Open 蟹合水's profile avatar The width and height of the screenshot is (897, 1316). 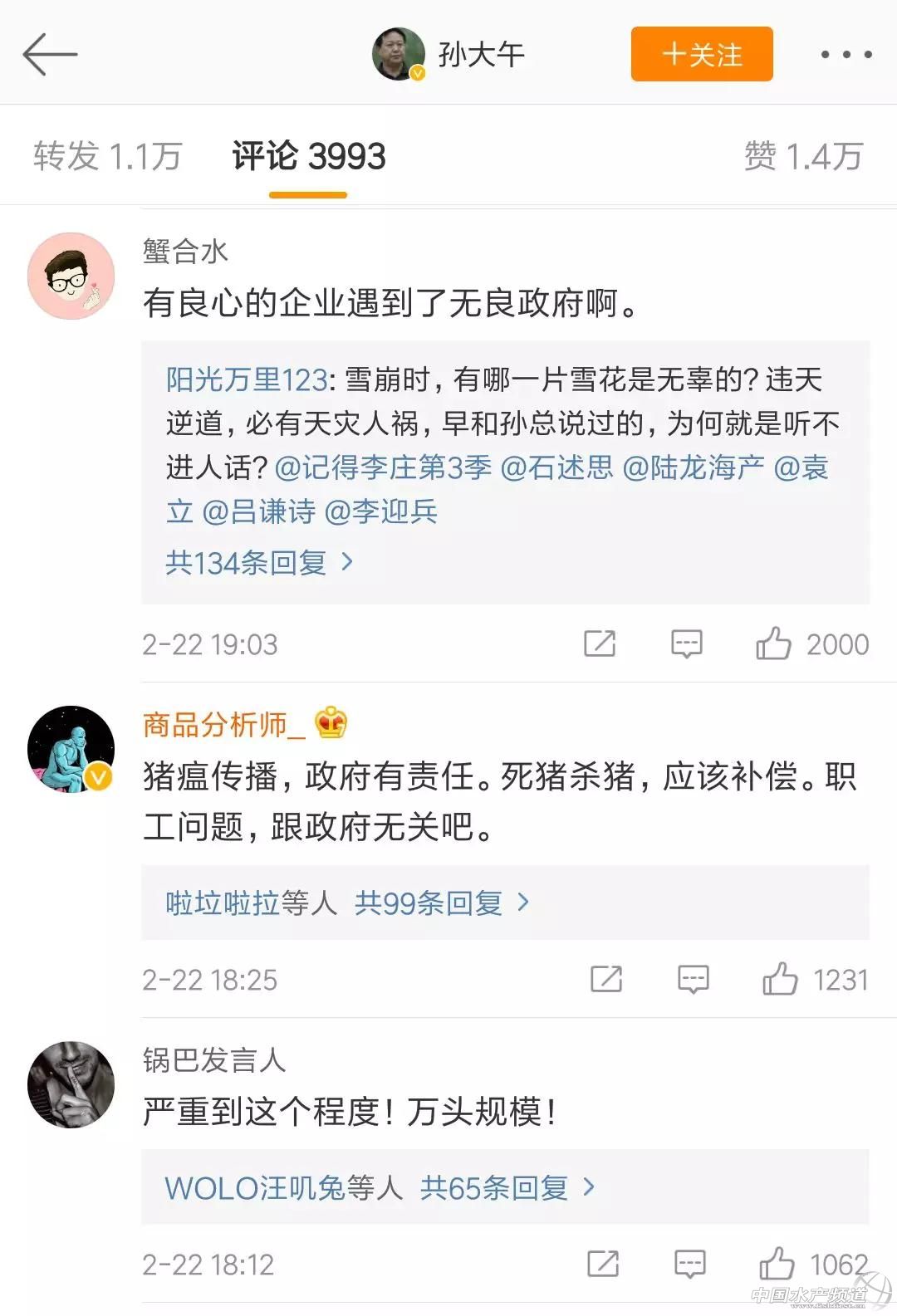pyautogui.click(x=71, y=276)
